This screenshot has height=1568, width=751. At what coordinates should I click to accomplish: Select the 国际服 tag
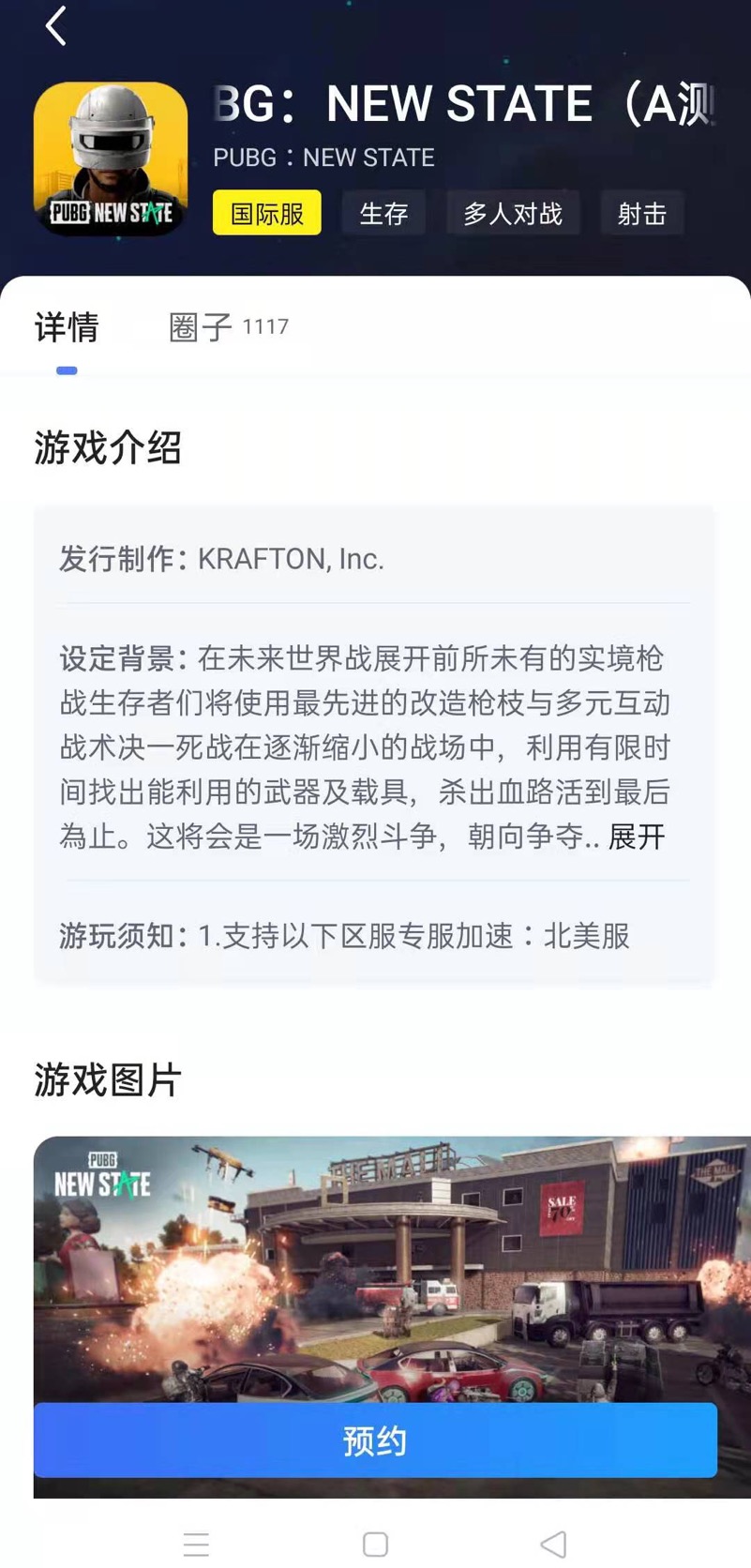pyautogui.click(x=267, y=214)
